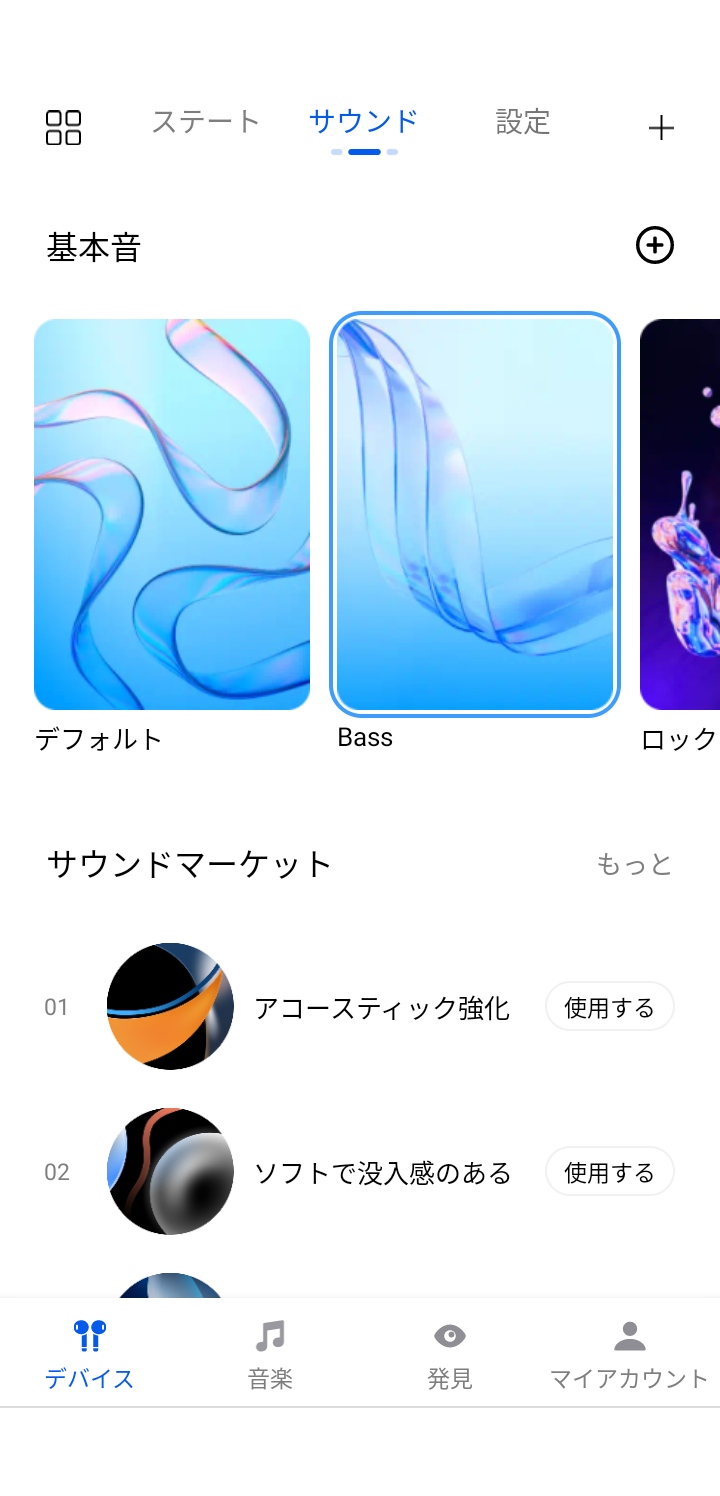Switch to マイアカウント tab
The height and width of the screenshot is (1496, 720).
pyautogui.click(x=629, y=1355)
